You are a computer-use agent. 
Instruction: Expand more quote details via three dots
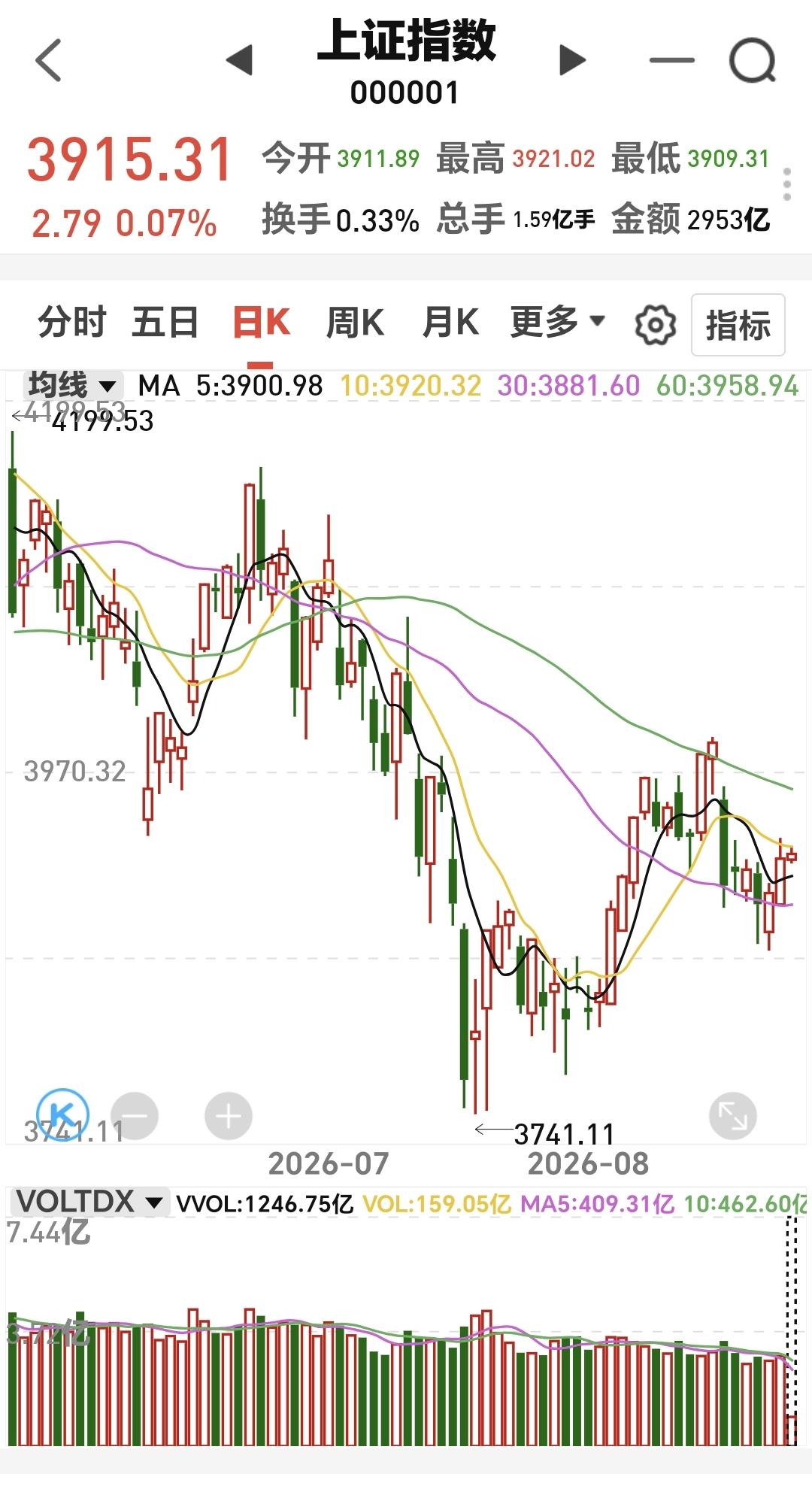pyautogui.click(x=787, y=185)
